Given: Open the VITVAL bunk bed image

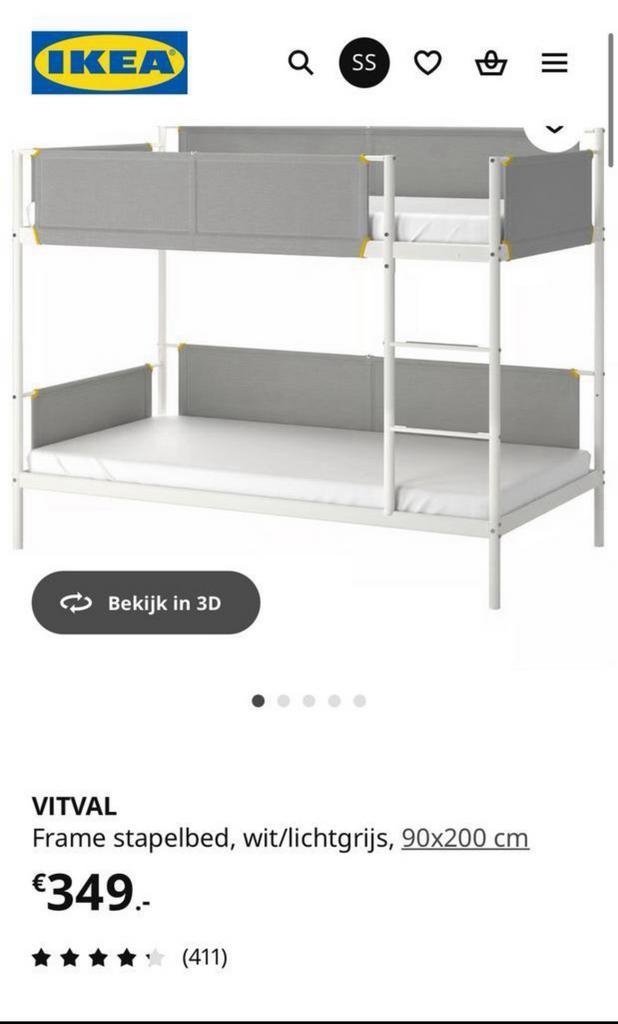Looking at the screenshot, I should 308,360.
